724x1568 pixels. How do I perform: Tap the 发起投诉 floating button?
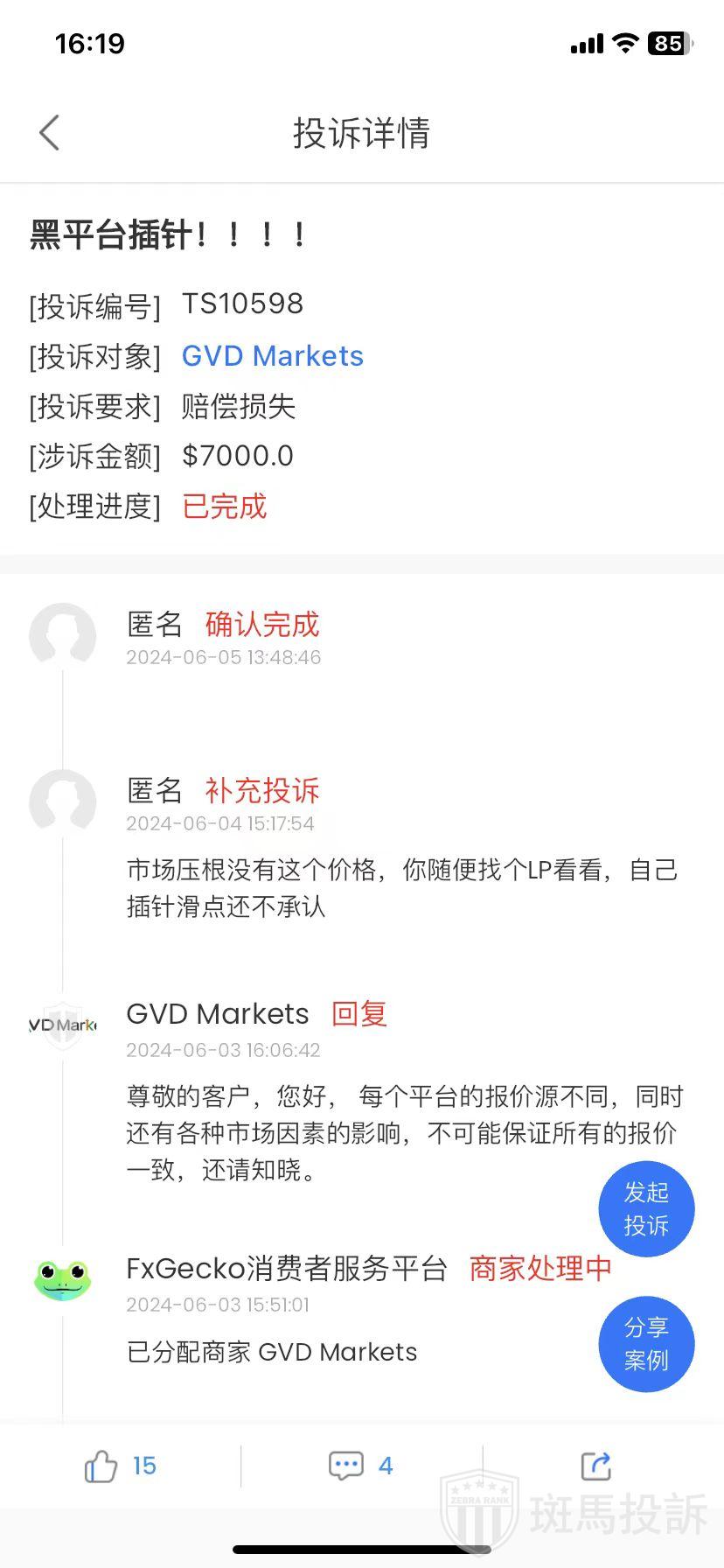coord(646,1209)
